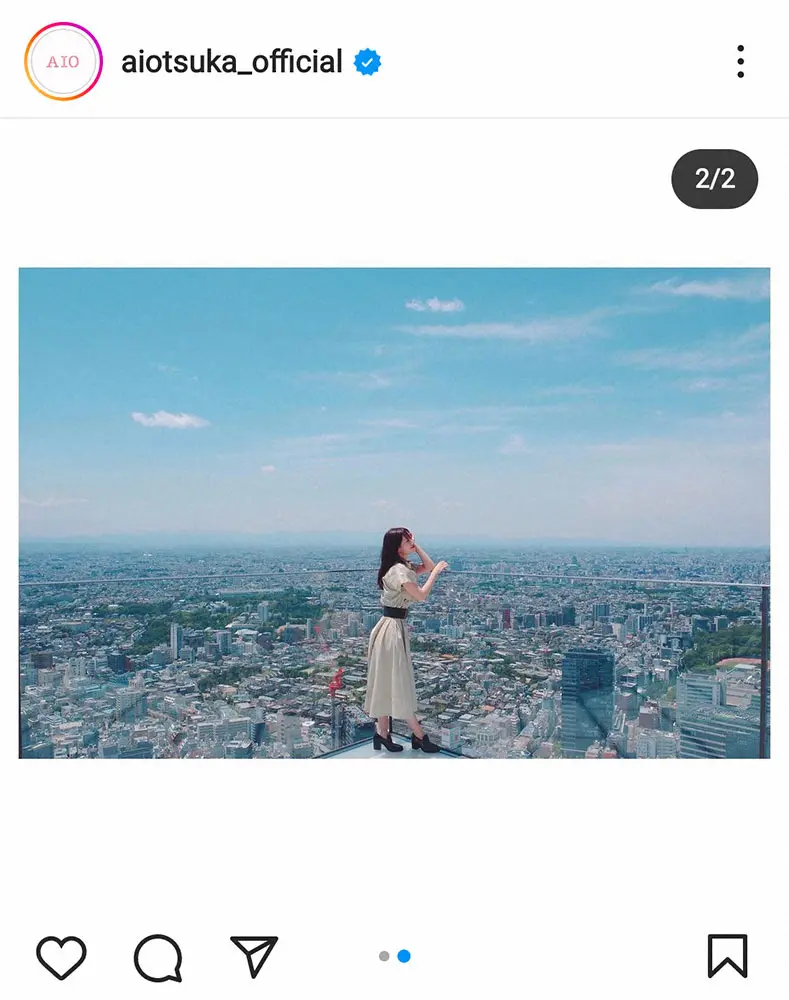This screenshot has width=789, height=1000.
Task: Bookmark this post
Action: (727, 956)
